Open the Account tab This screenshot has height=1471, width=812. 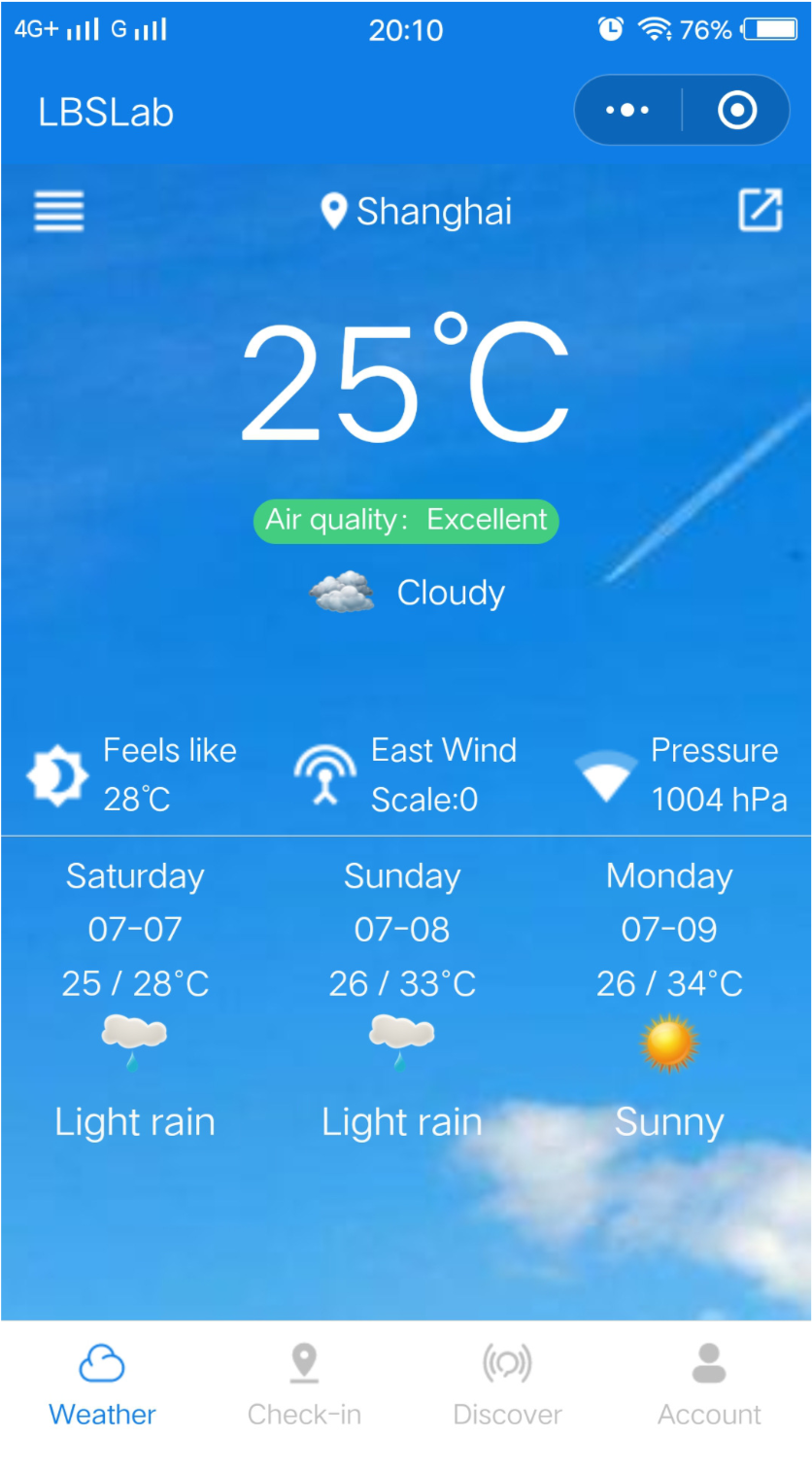click(709, 1385)
